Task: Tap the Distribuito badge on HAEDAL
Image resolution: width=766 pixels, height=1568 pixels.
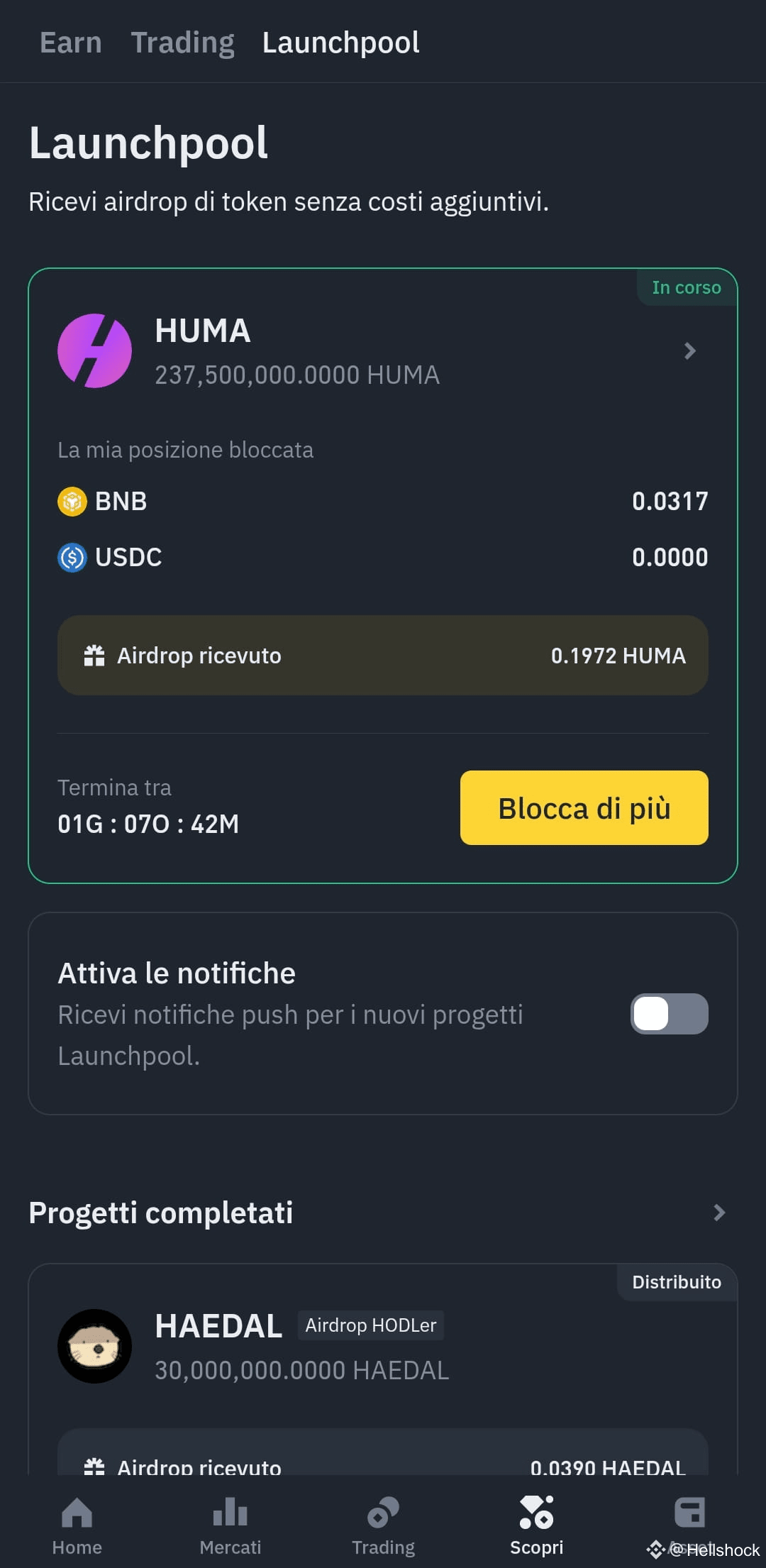Action: [676, 1281]
